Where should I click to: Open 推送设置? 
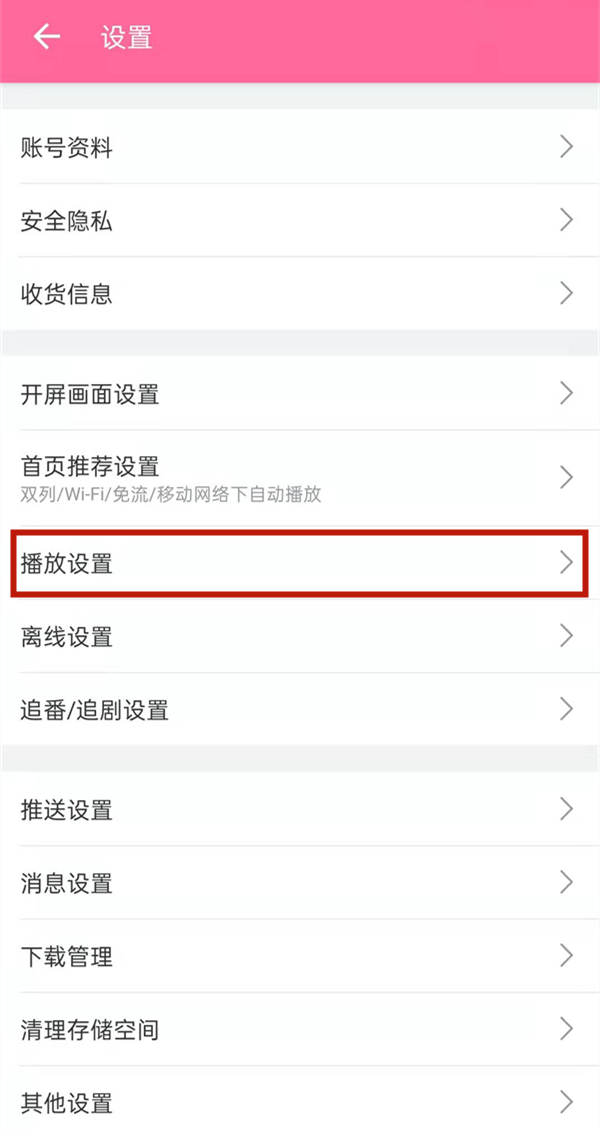[300, 809]
